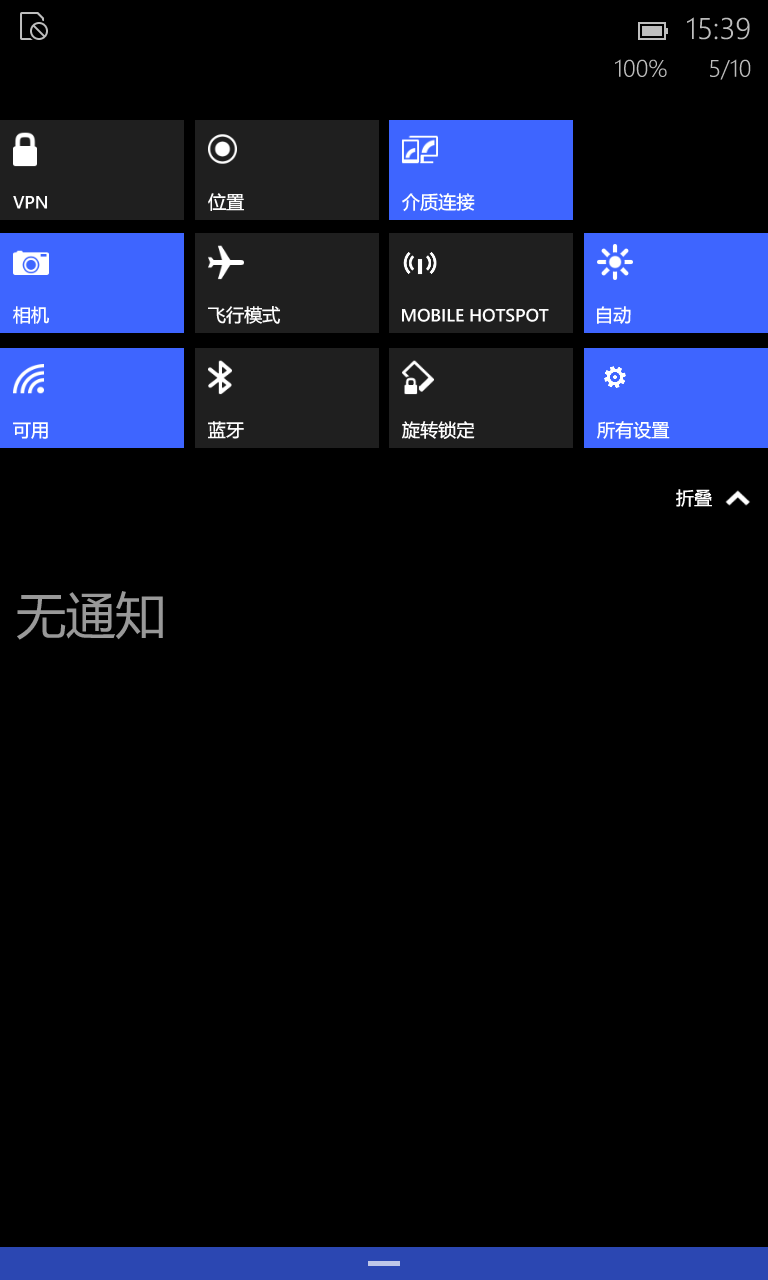Toggle the Wi-Fi tile labeled 可用
The height and width of the screenshot is (1280, 768).
point(92,398)
